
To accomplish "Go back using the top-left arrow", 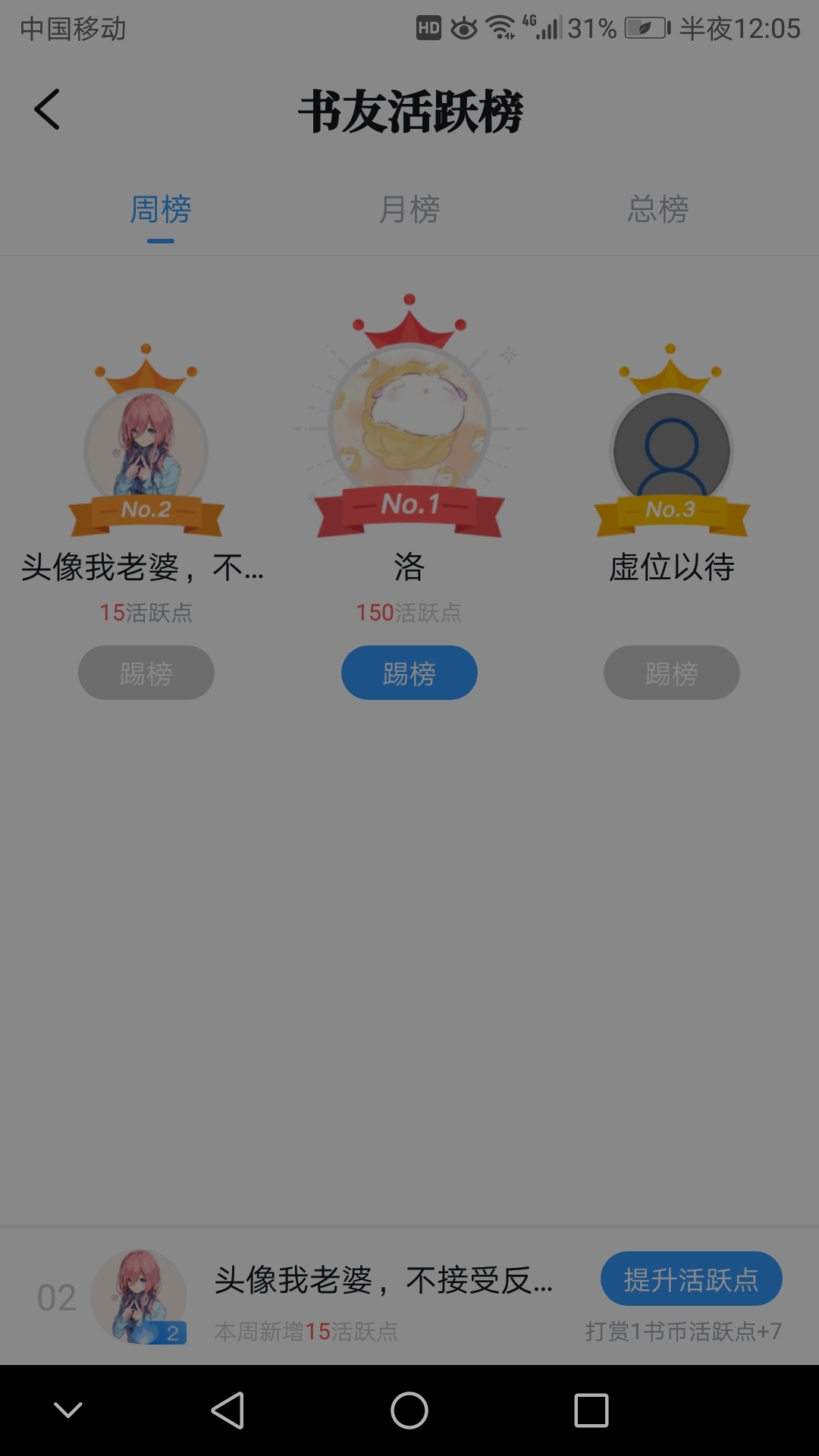I will pos(47,110).
